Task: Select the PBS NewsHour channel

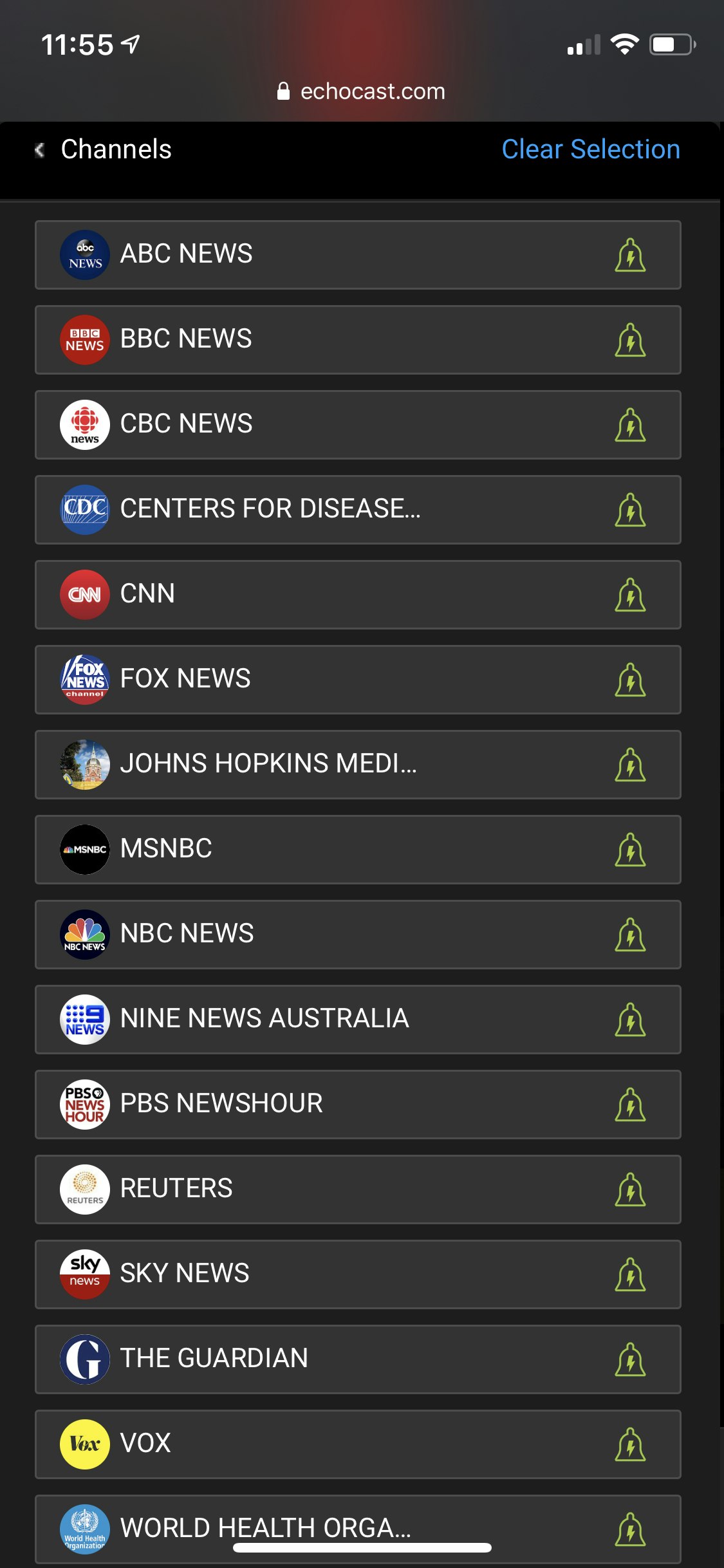Action: tap(221, 1104)
